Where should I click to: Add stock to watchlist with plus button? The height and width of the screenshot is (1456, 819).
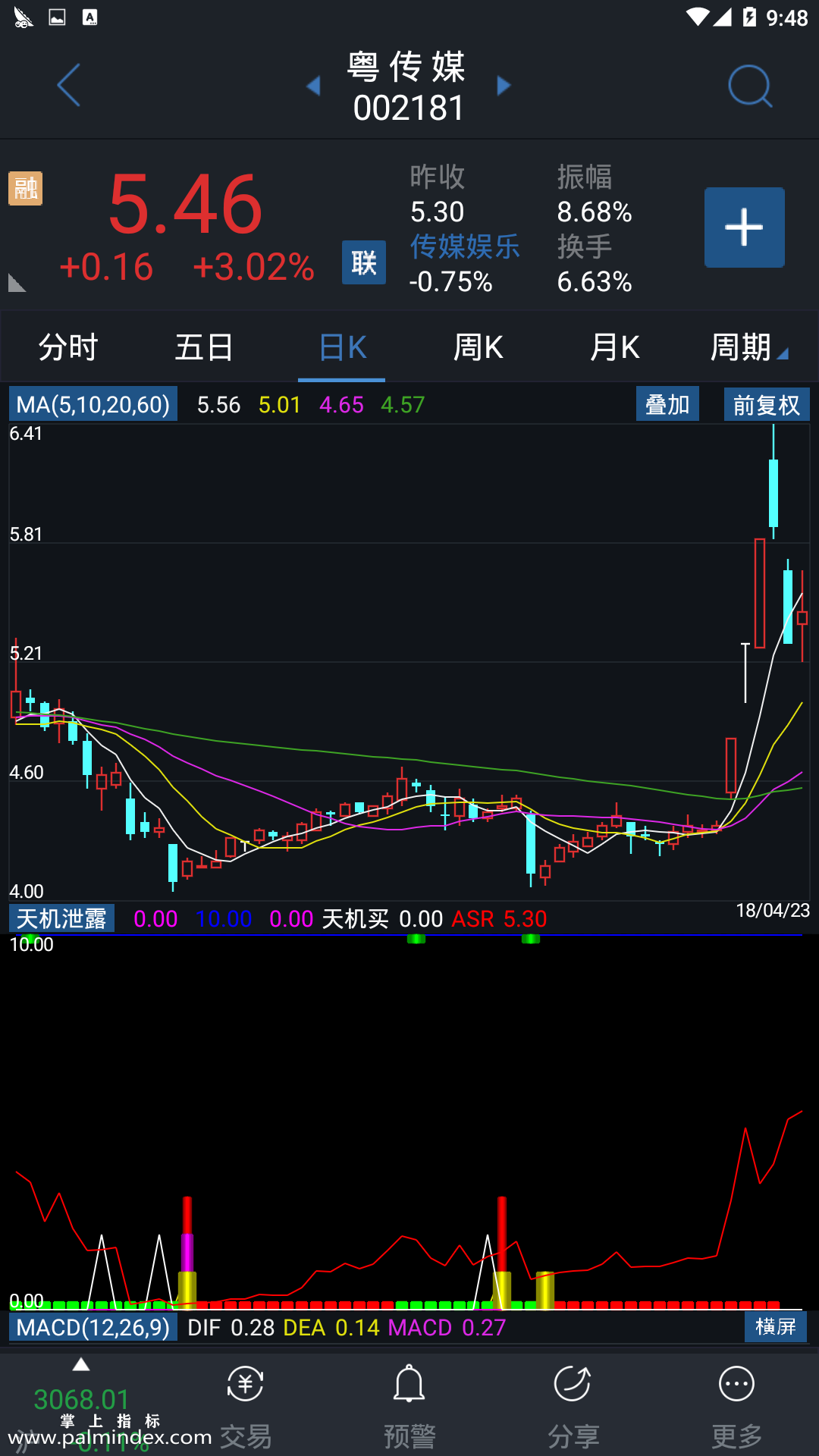744,227
